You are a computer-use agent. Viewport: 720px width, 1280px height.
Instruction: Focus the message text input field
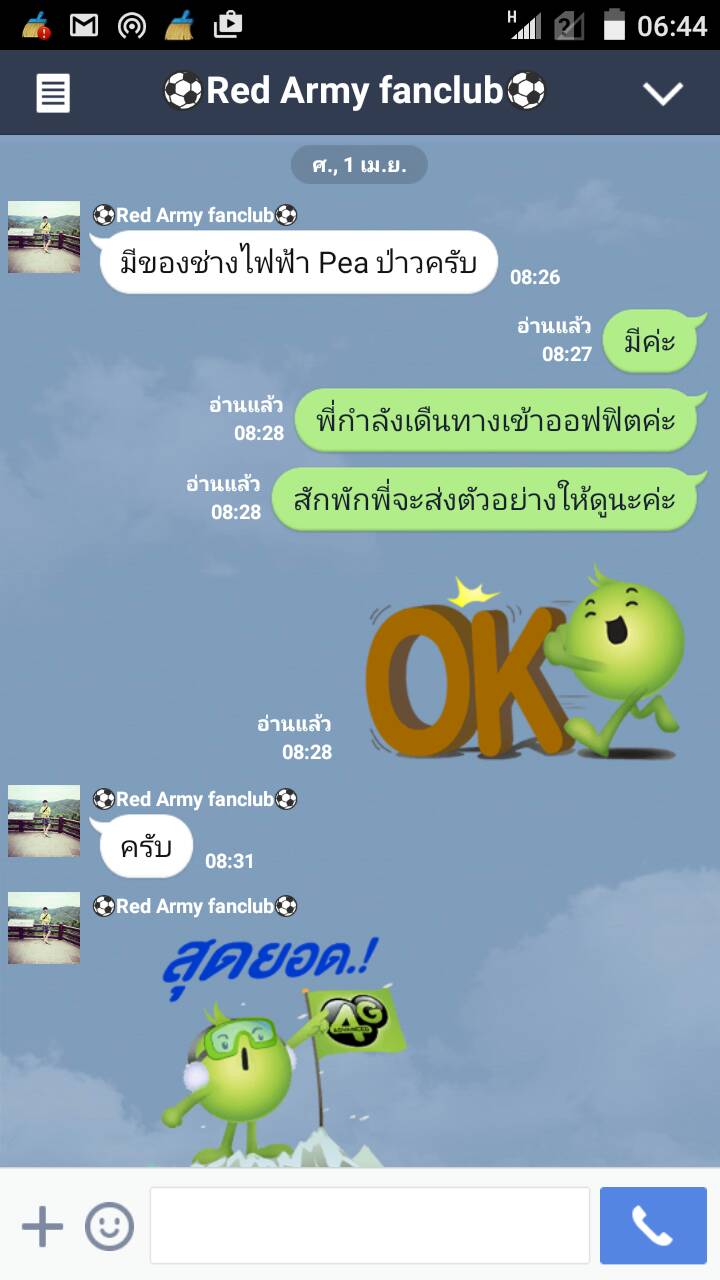tap(369, 1226)
